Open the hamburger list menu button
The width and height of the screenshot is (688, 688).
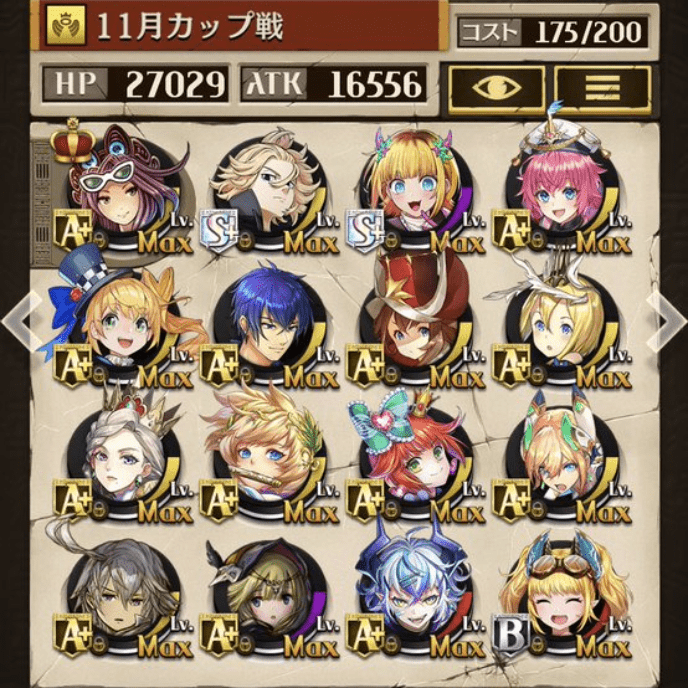point(602,88)
